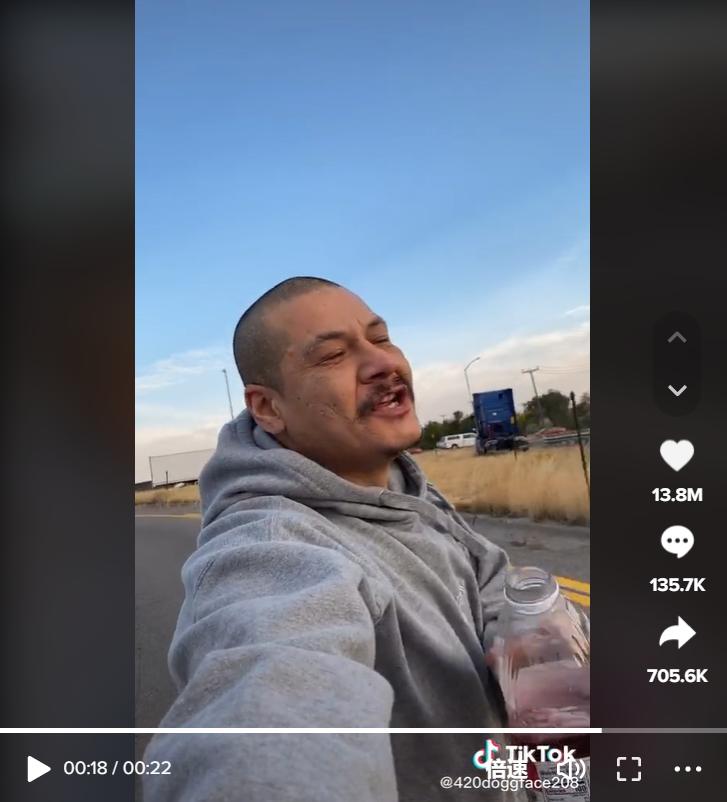727x802 pixels.
Task: Enter fullscreen mode
Action: click(x=628, y=768)
